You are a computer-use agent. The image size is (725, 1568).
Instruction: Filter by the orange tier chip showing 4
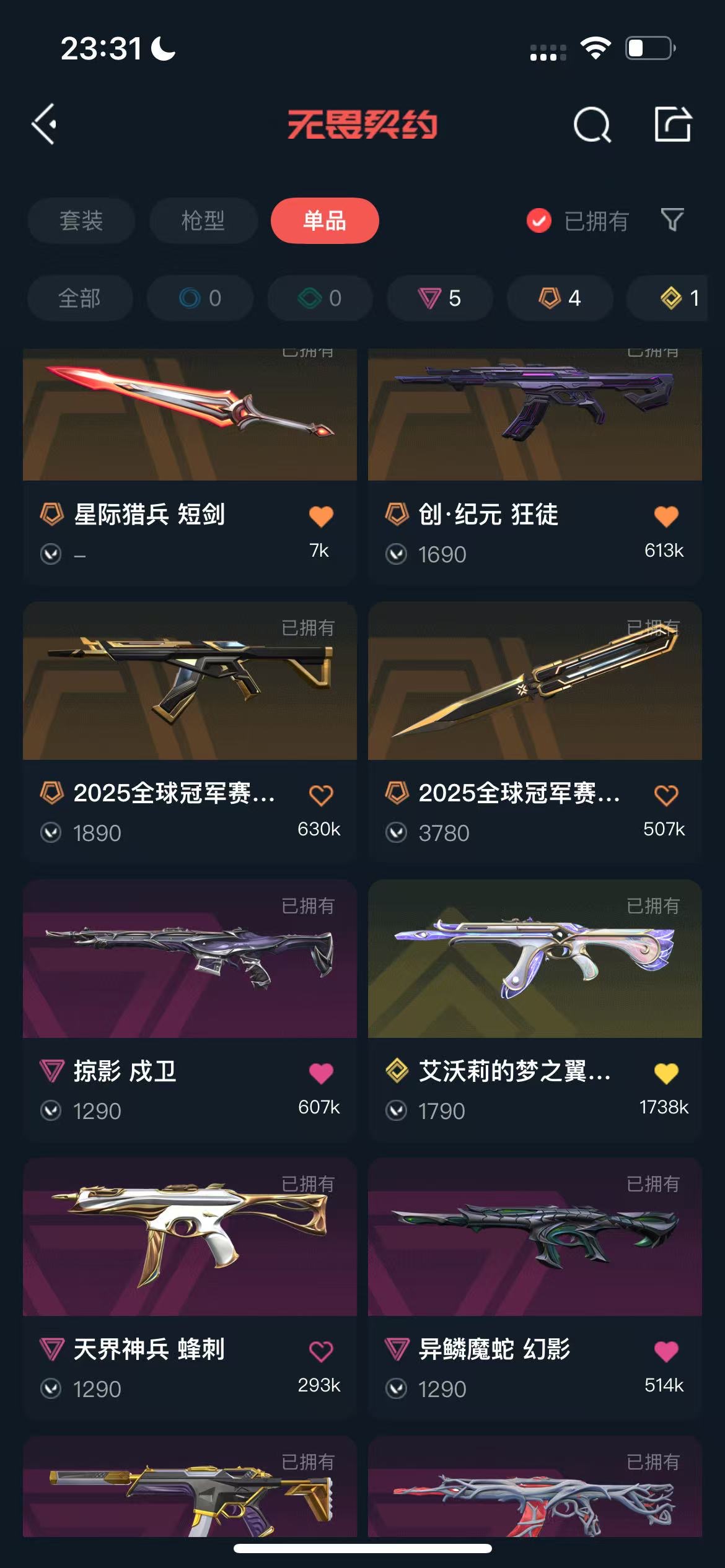(560, 298)
